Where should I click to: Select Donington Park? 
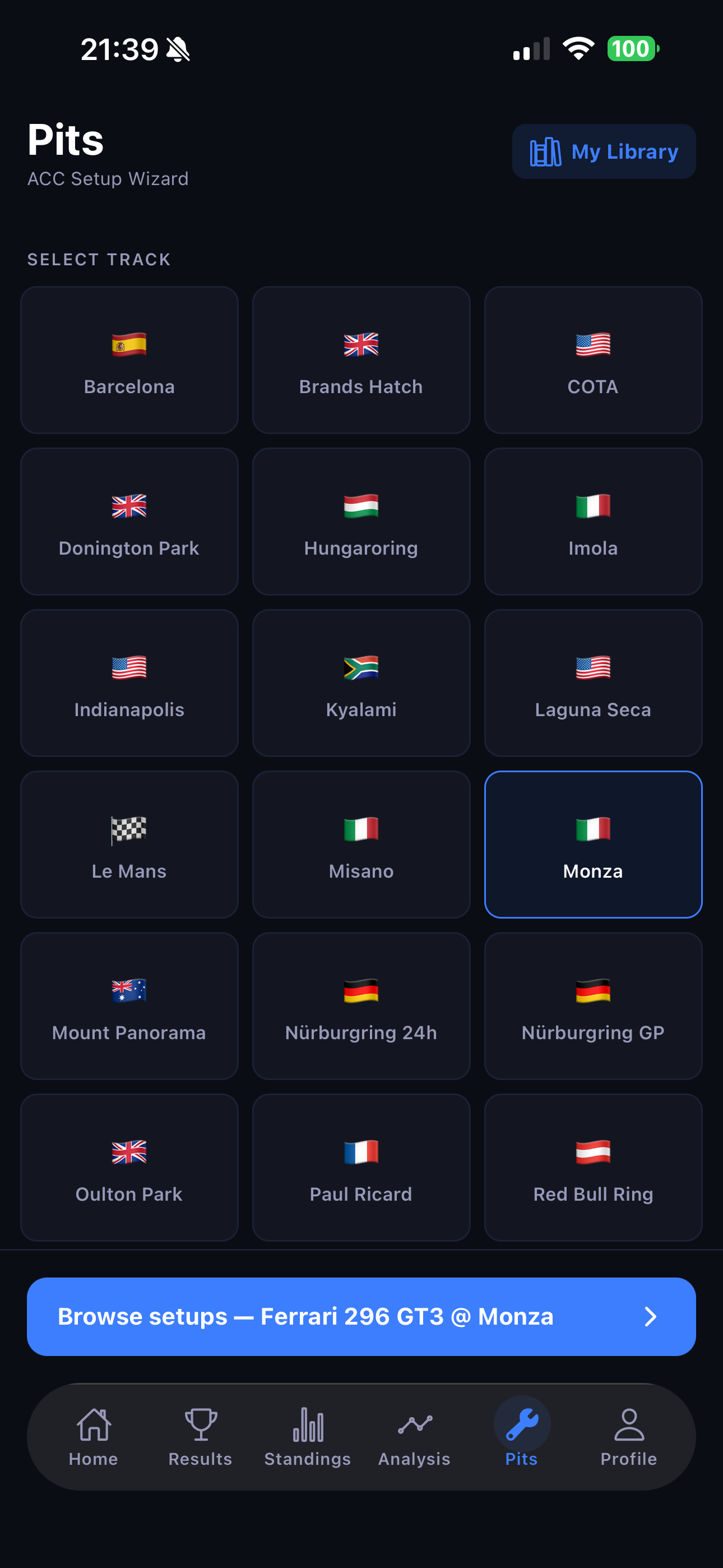[129, 522]
